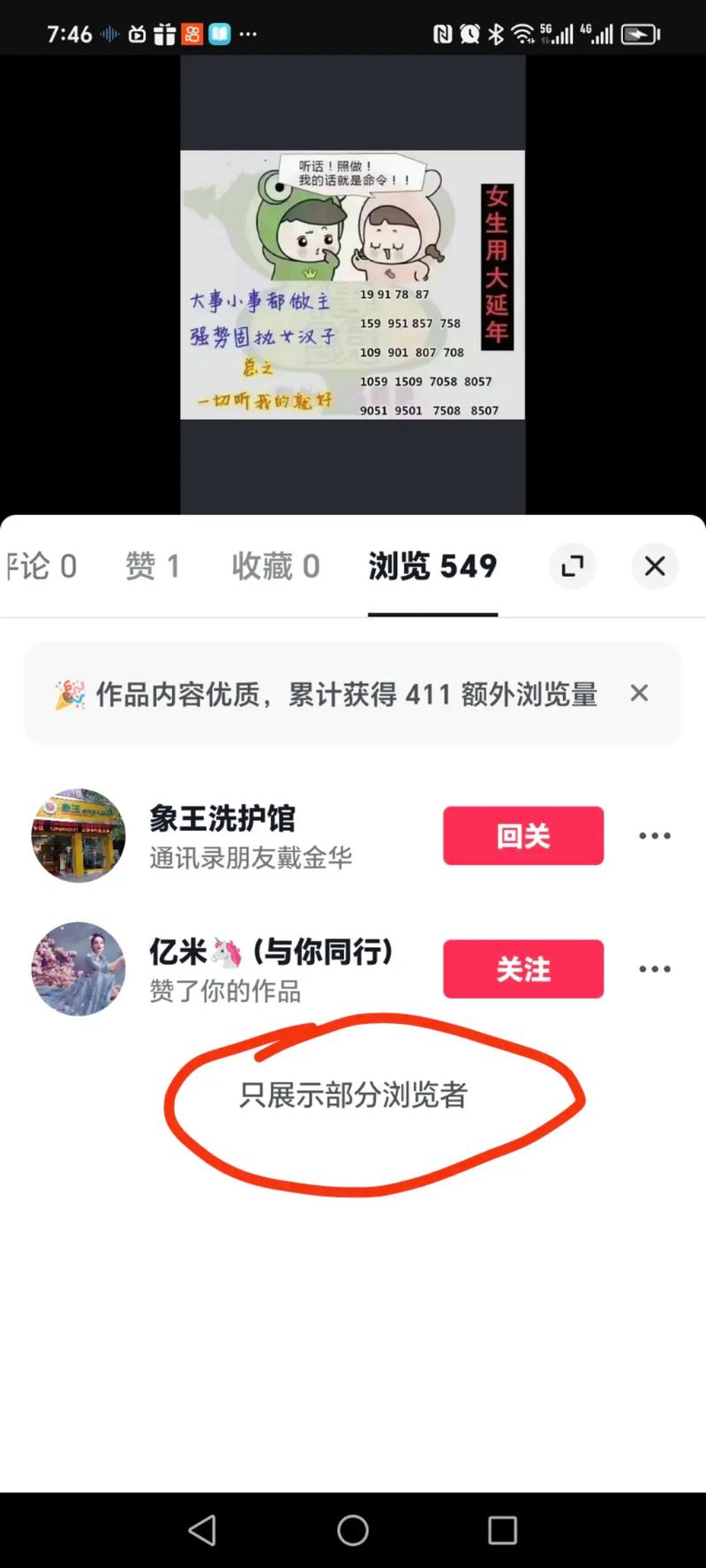The width and height of the screenshot is (706, 1568).
Task: Open the blue book reader icon in status bar
Action: [x=218, y=34]
